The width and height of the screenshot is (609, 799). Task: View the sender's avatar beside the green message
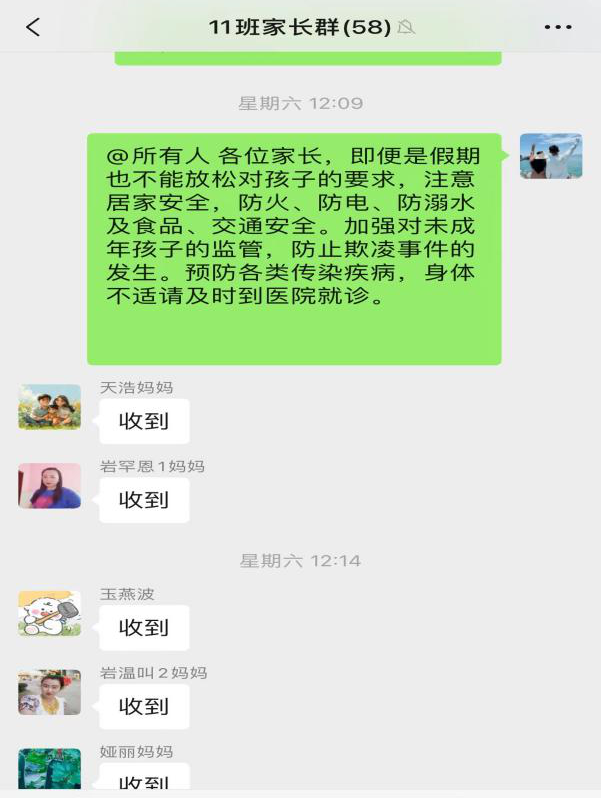tap(550, 156)
